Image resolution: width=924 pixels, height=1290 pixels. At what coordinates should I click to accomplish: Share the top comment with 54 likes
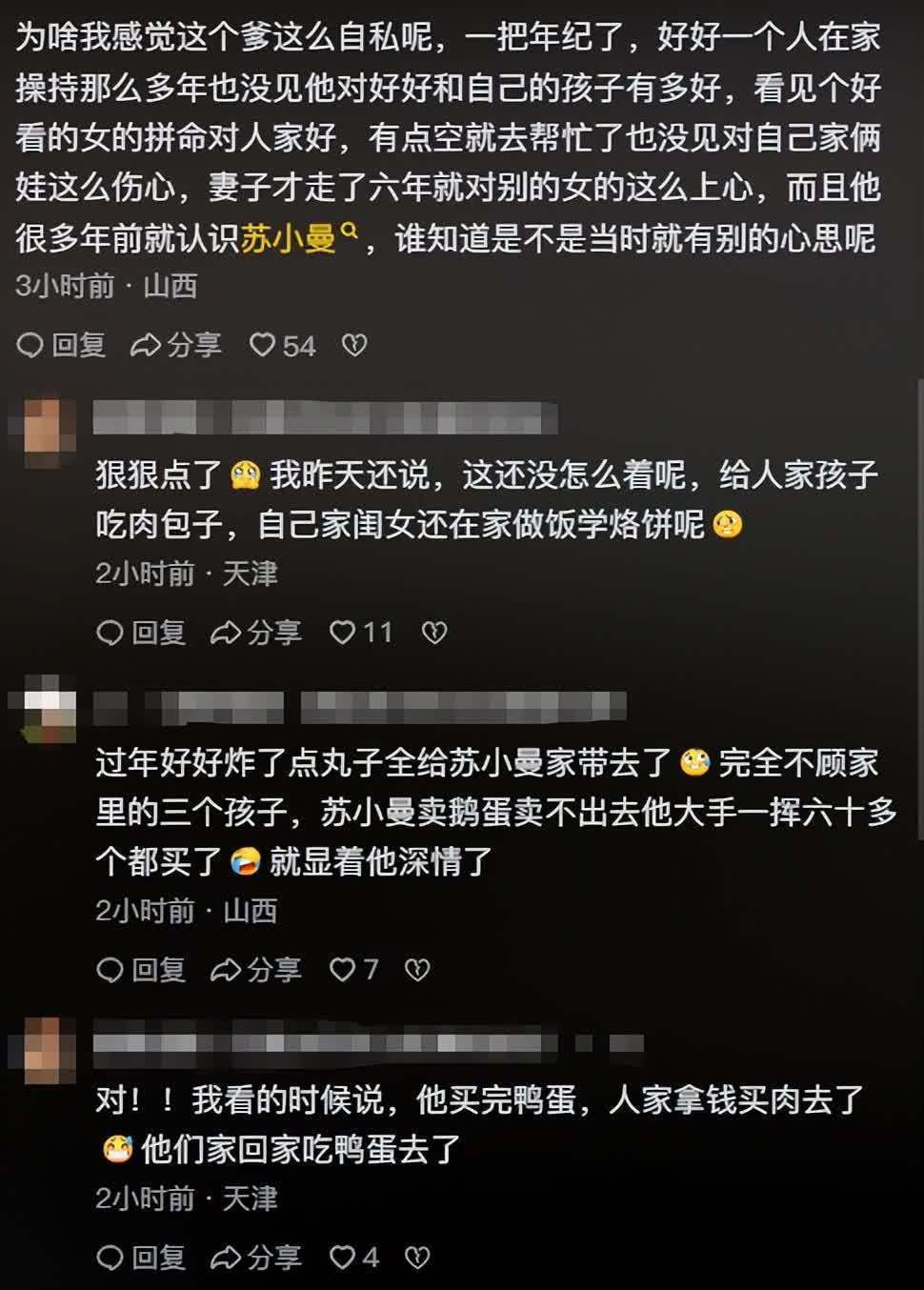coord(175,345)
